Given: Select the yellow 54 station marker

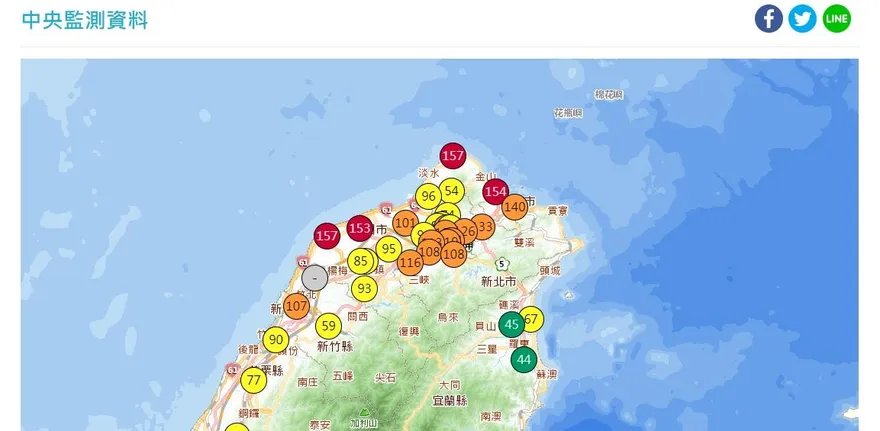Looking at the screenshot, I should click(x=452, y=190).
